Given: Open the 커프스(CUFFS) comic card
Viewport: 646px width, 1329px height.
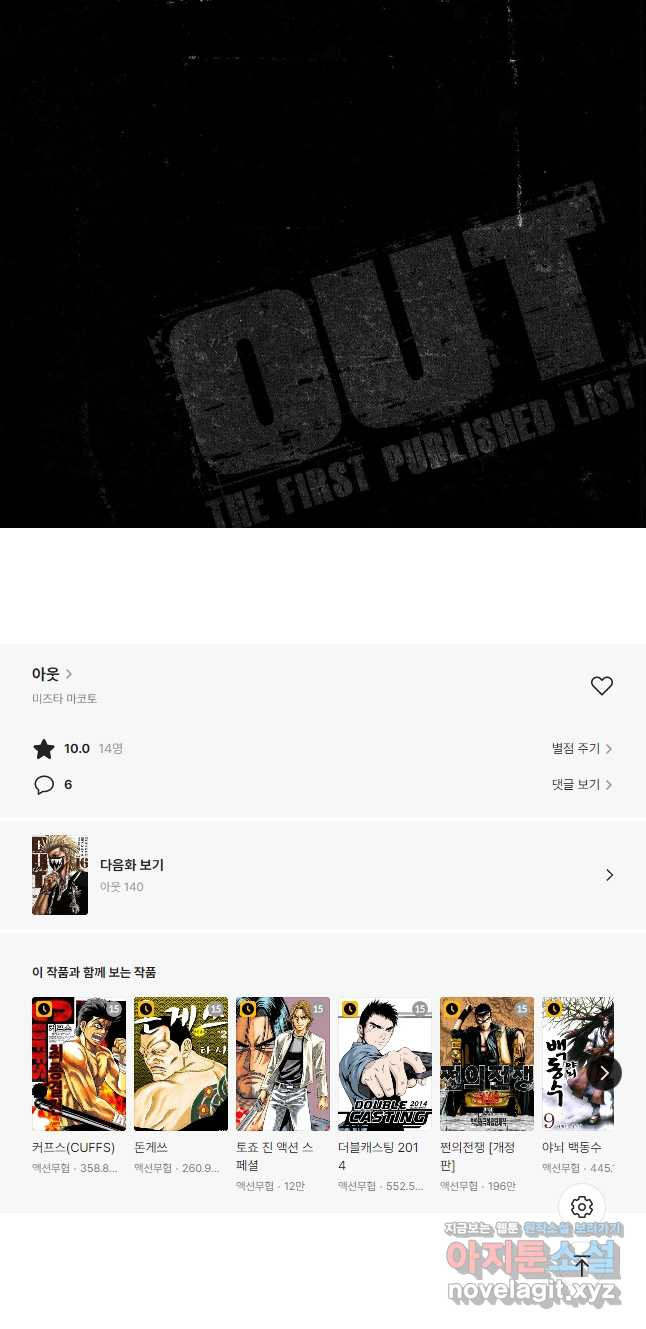Looking at the screenshot, I should [79, 1064].
